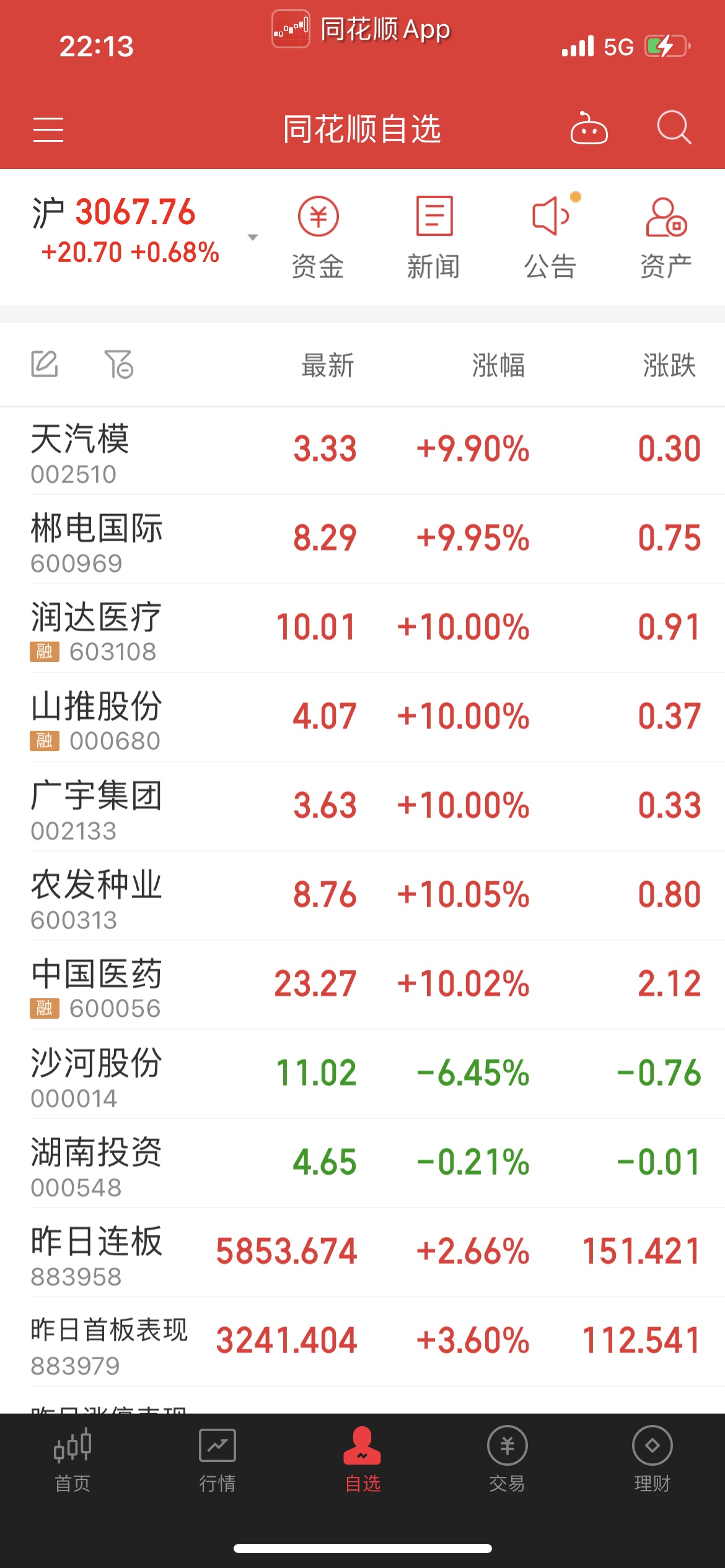This screenshot has height=1568, width=725.
Task: Switch to 行情 market tab
Action: 217,1460
